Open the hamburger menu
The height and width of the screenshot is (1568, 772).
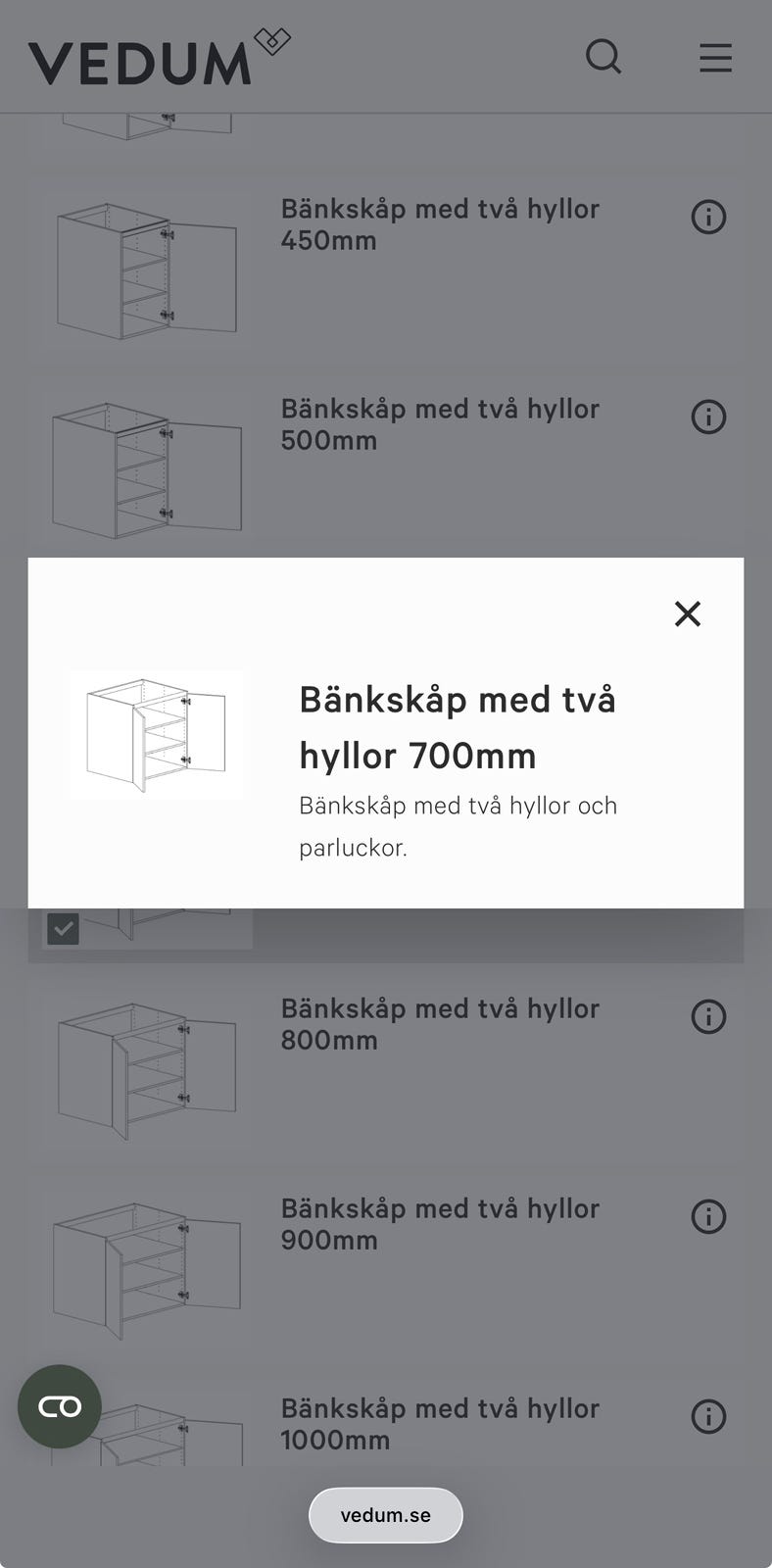[x=715, y=58]
